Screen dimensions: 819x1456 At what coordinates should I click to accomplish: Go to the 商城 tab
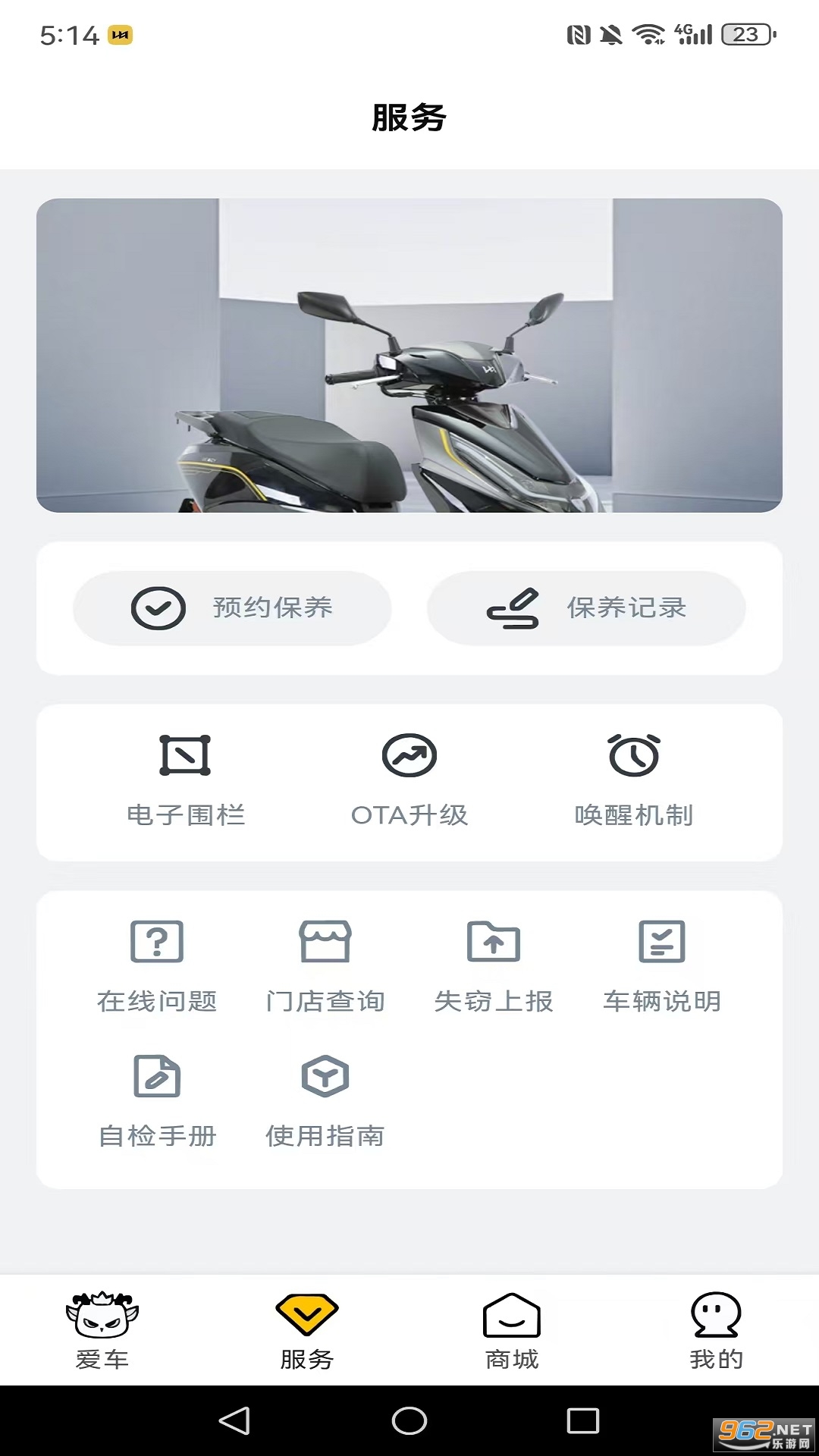point(512,1331)
